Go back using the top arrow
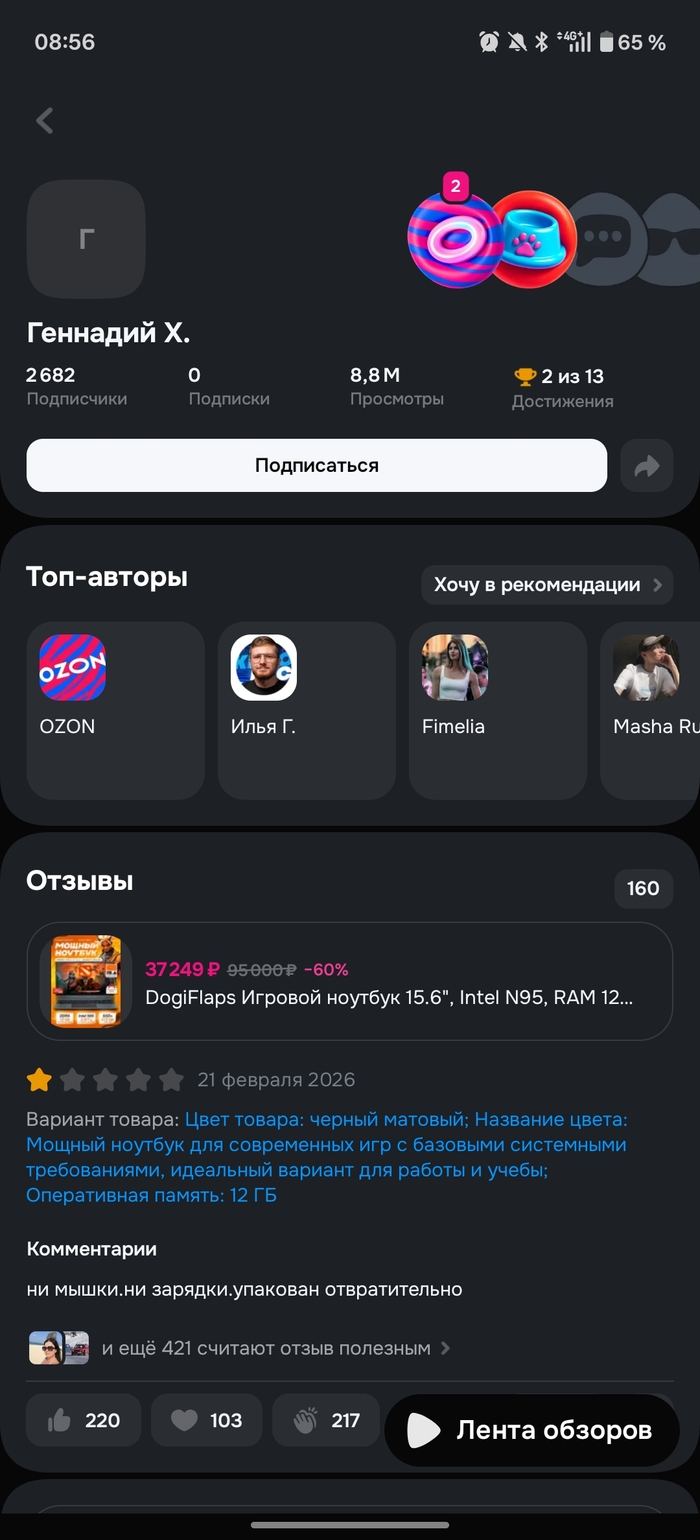700x1540 pixels. [45, 121]
